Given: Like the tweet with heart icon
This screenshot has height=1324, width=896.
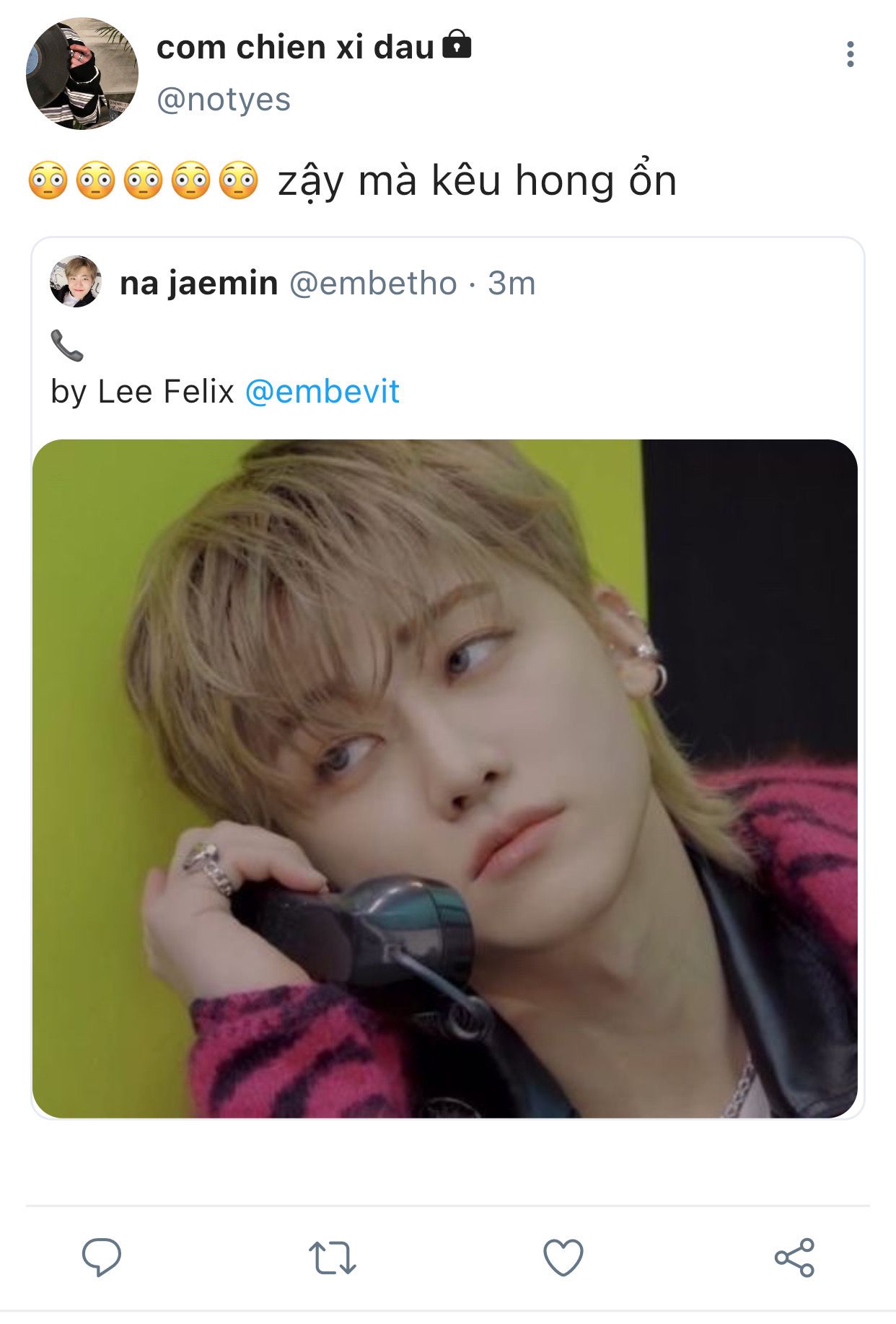Looking at the screenshot, I should [x=563, y=1258].
